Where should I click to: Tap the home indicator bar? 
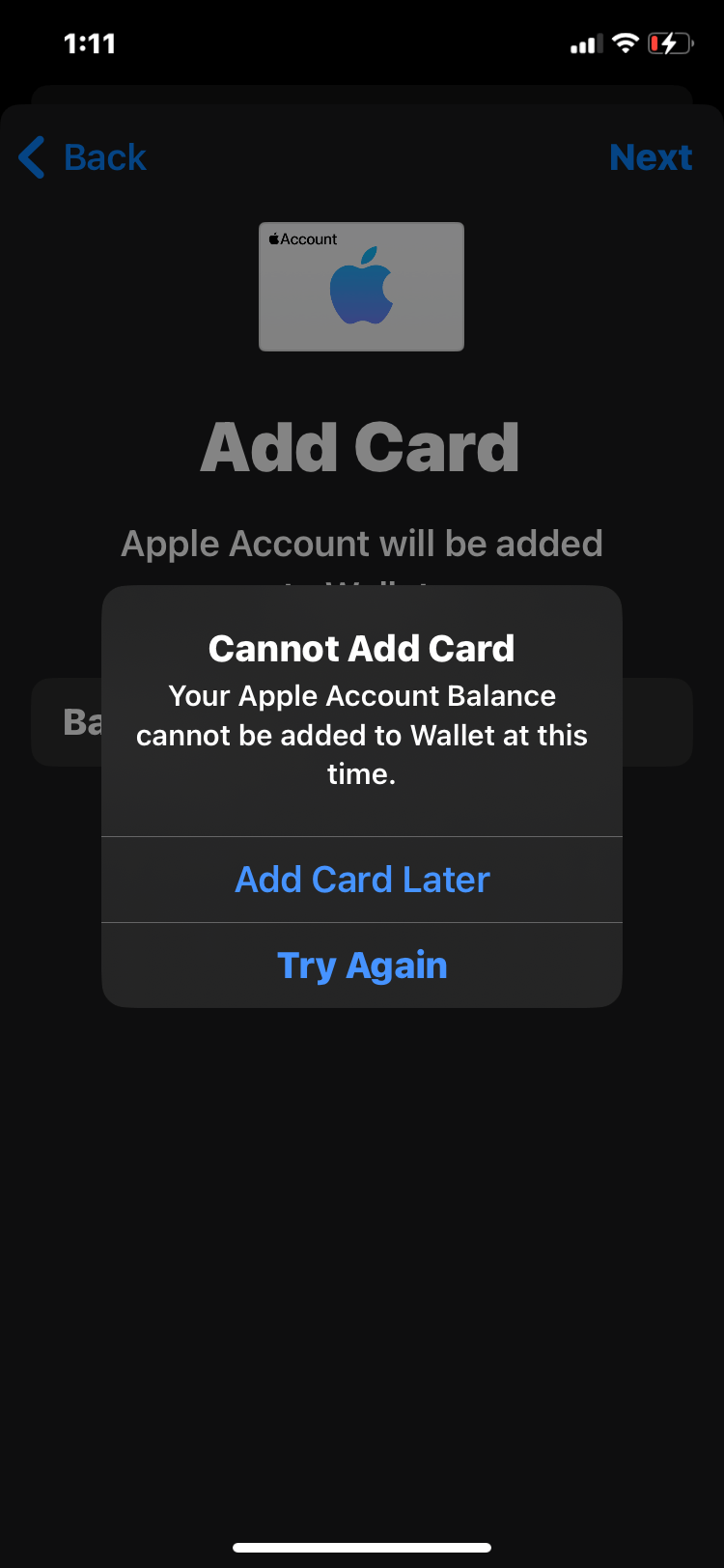362,1544
